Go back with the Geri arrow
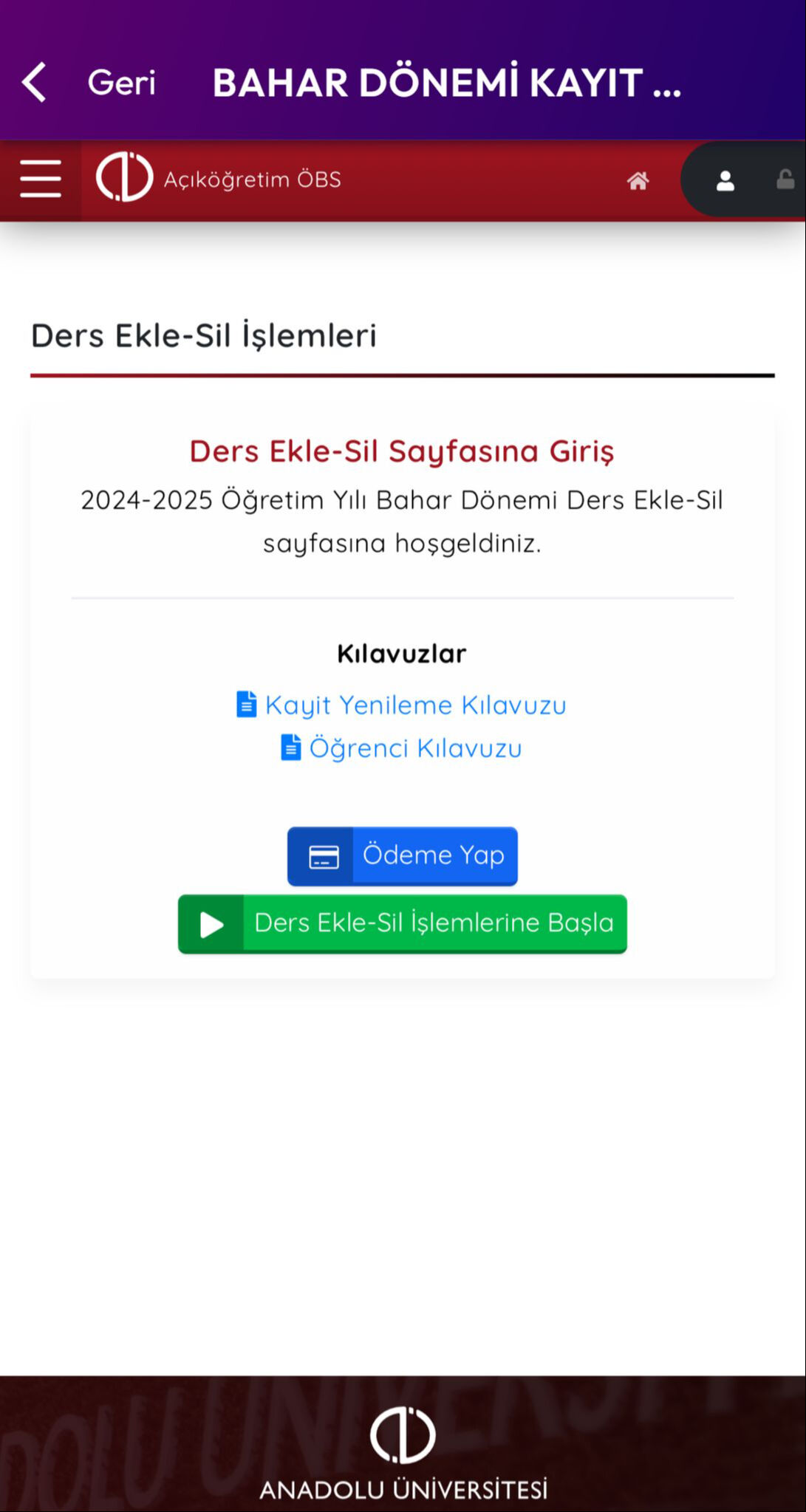806x1512 pixels. tap(35, 82)
